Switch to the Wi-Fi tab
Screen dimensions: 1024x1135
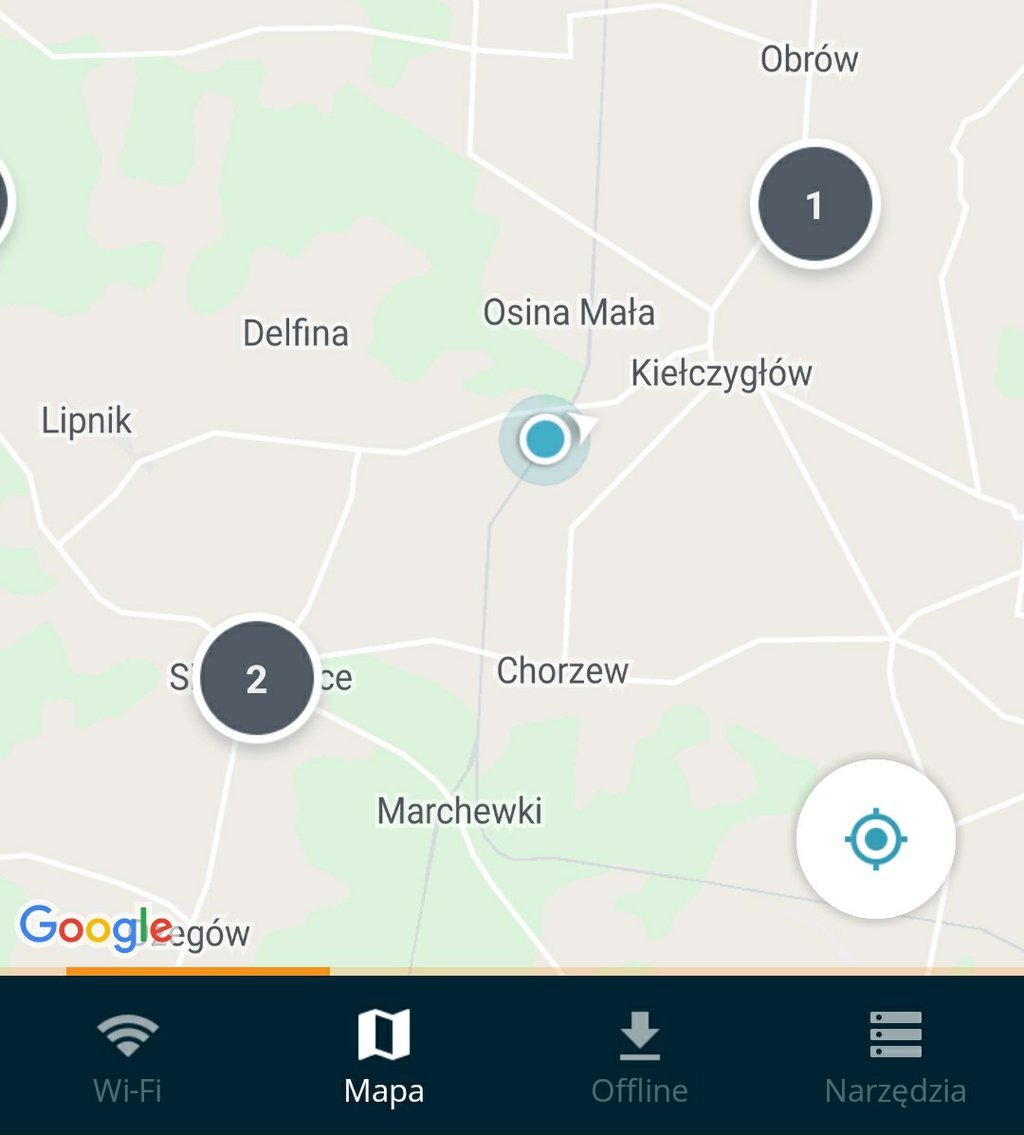(128, 1056)
